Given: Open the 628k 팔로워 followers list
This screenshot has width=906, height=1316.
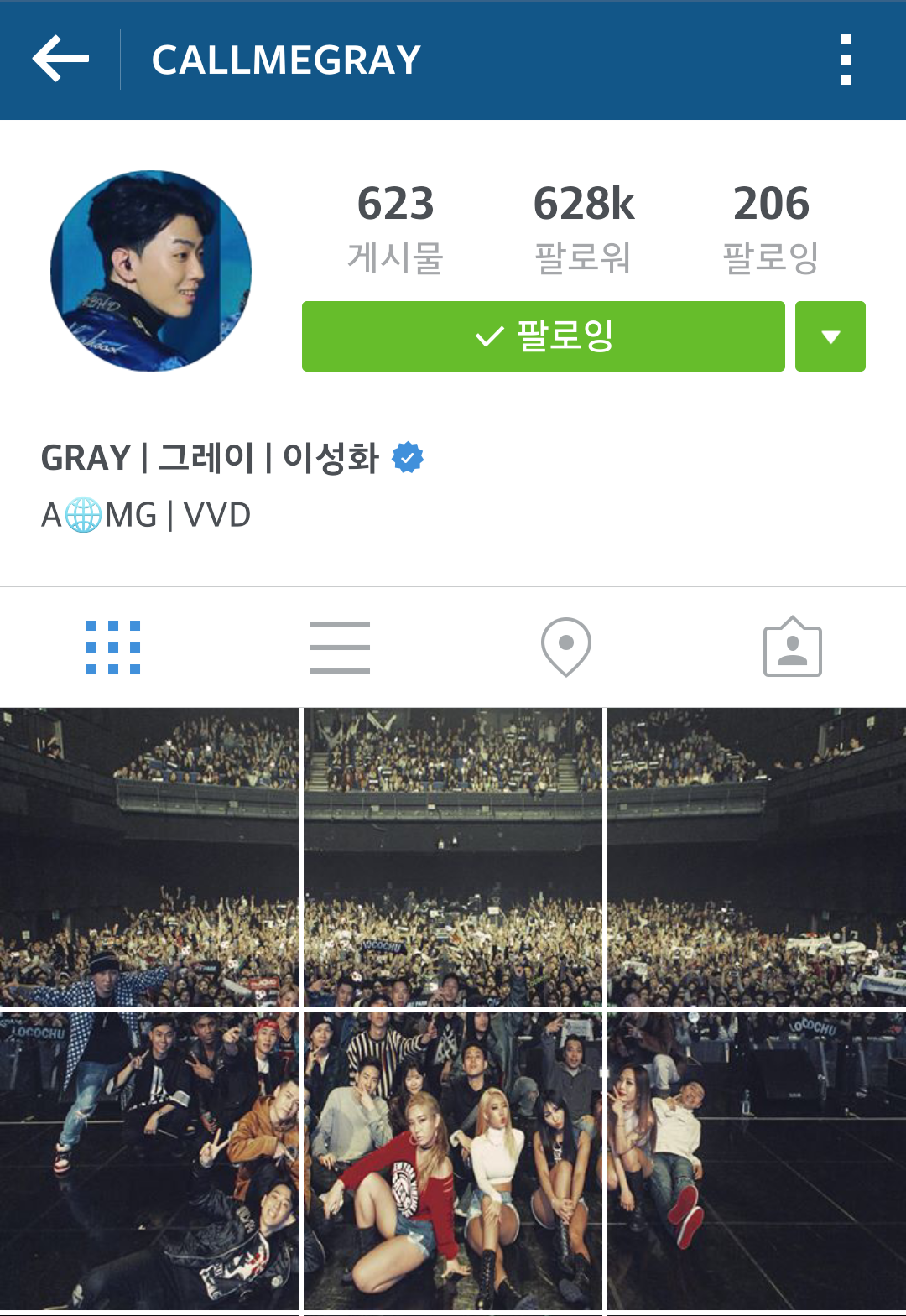Looking at the screenshot, I should pos(583,228).
